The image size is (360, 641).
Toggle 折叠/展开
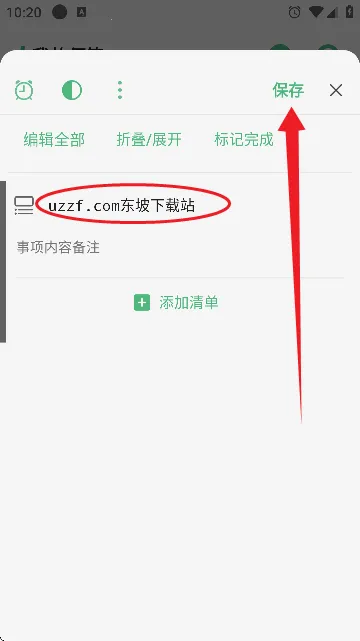[x=149, y=140]
